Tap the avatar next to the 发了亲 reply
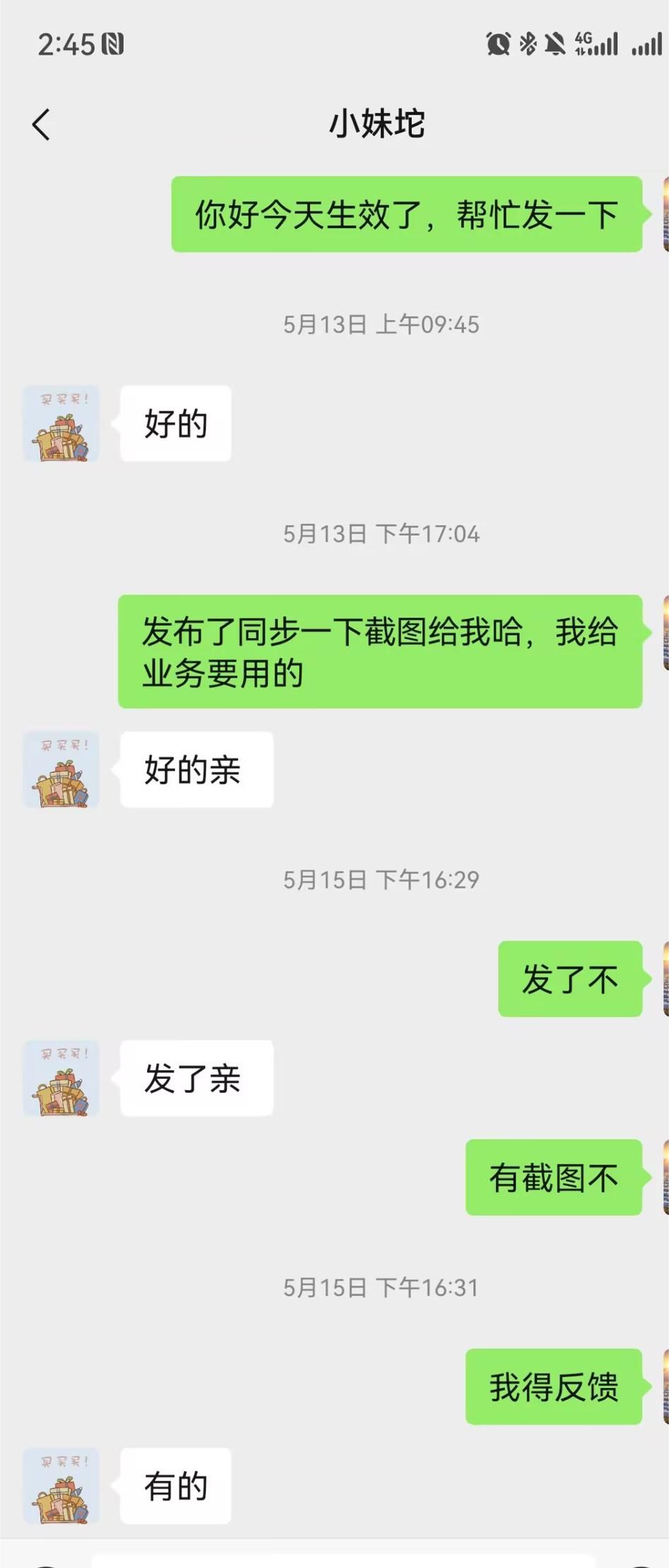This screenshot has height=1568, width=669. pos(61,1079)
